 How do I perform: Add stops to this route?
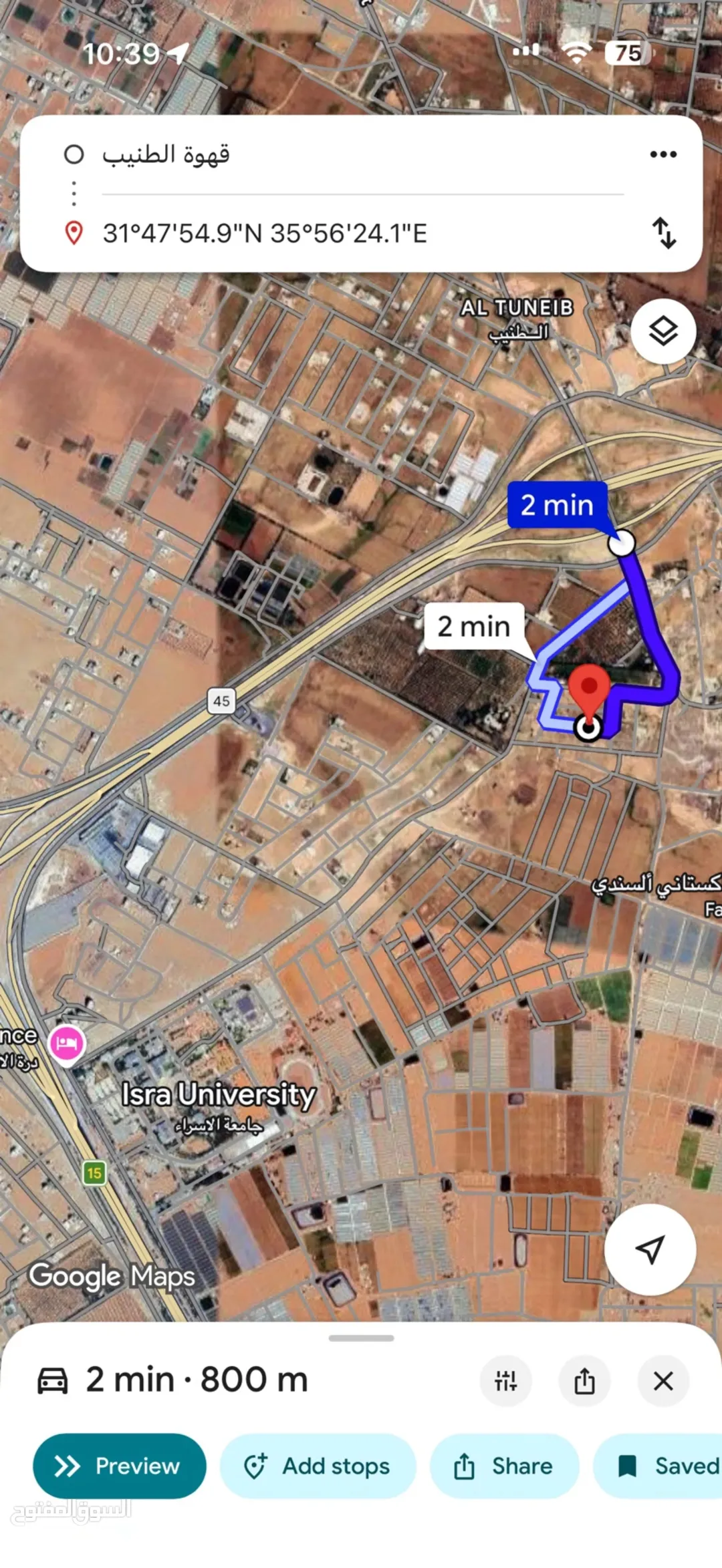point(318,1466)
